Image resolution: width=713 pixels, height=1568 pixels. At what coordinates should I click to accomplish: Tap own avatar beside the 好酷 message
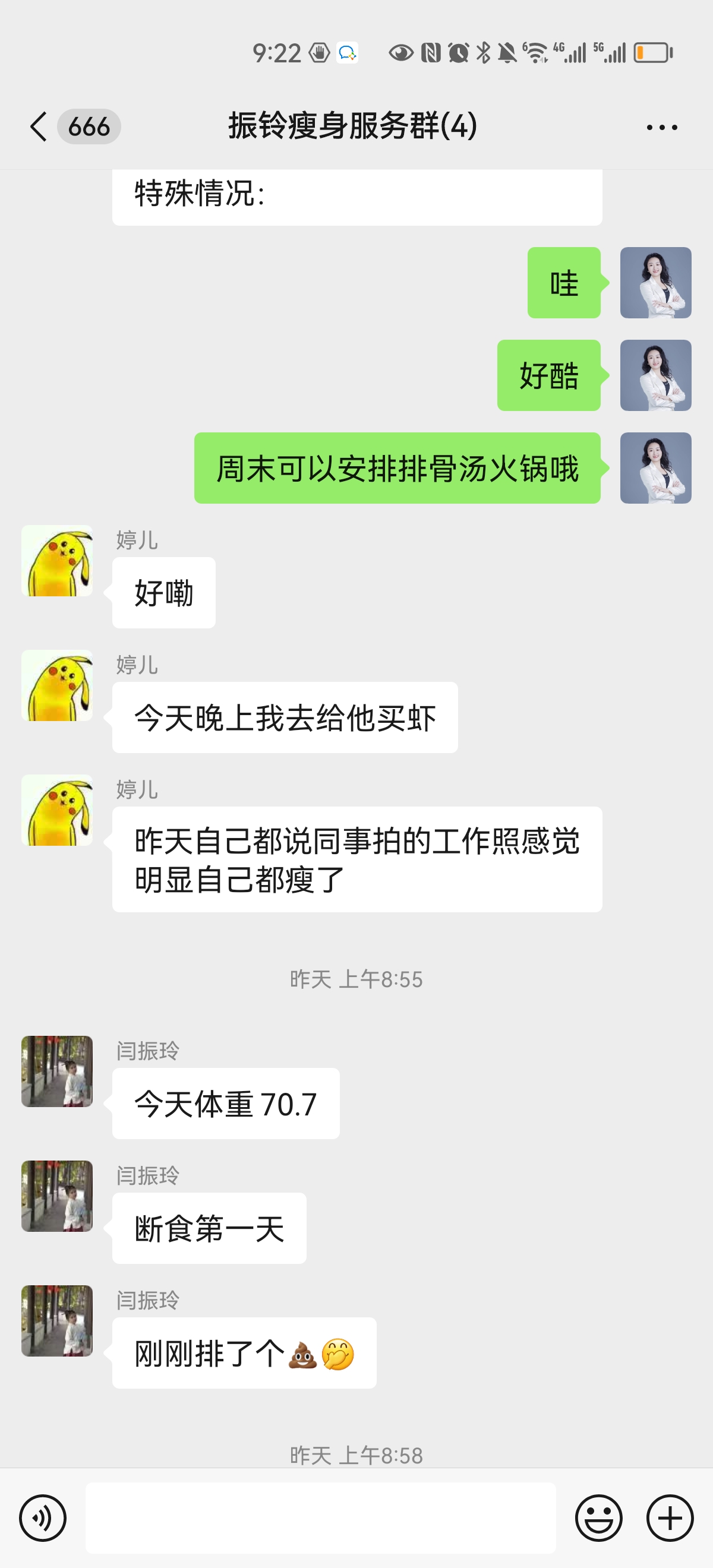pos(655,375)
